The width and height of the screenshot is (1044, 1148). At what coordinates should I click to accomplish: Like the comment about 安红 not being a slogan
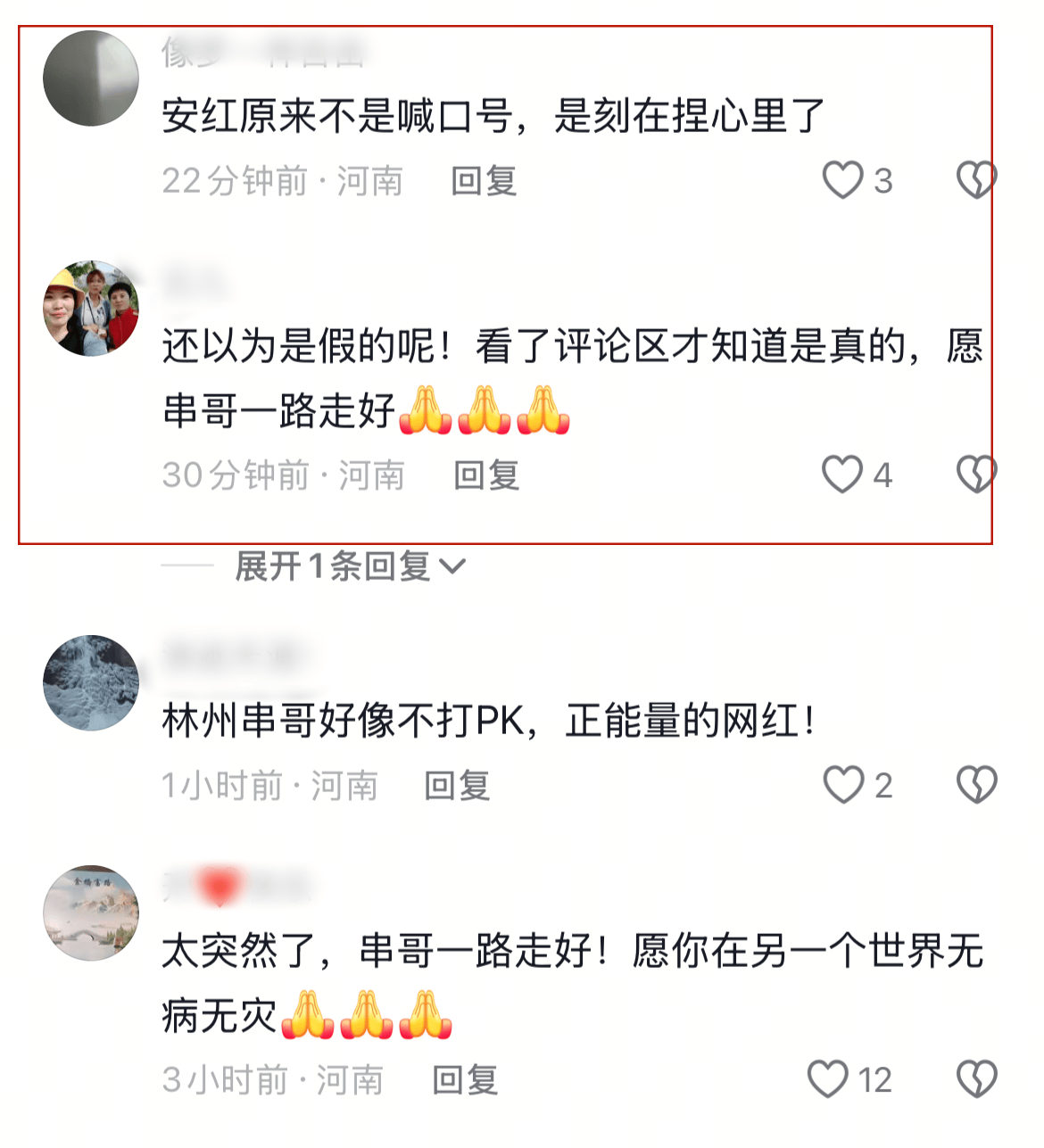coord(842,180)
